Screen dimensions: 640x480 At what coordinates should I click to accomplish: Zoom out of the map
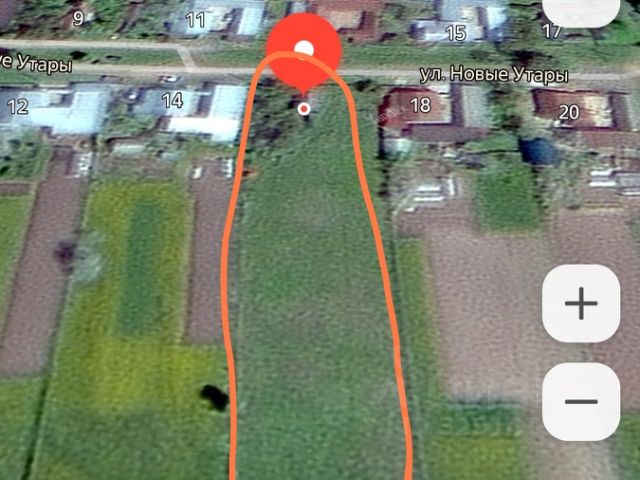[581, 402]
